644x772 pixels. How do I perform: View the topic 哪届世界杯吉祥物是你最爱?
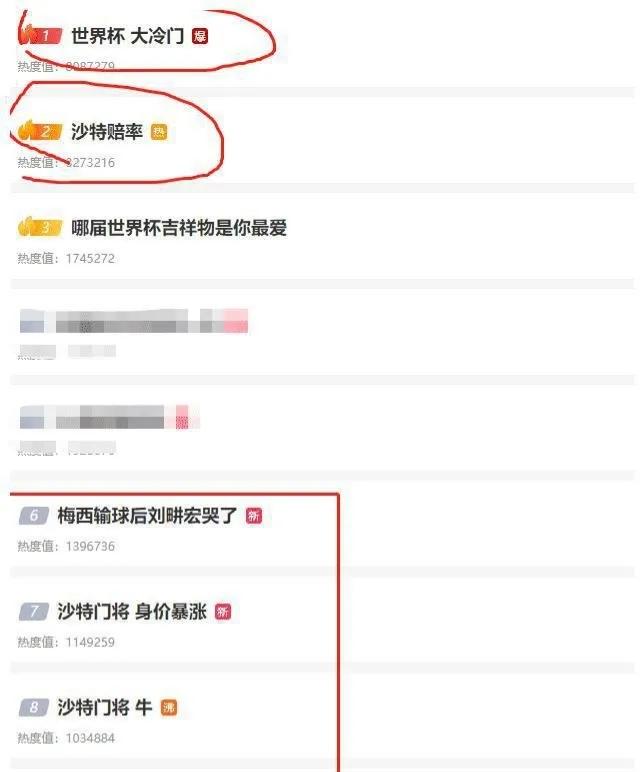click(178, 228)
